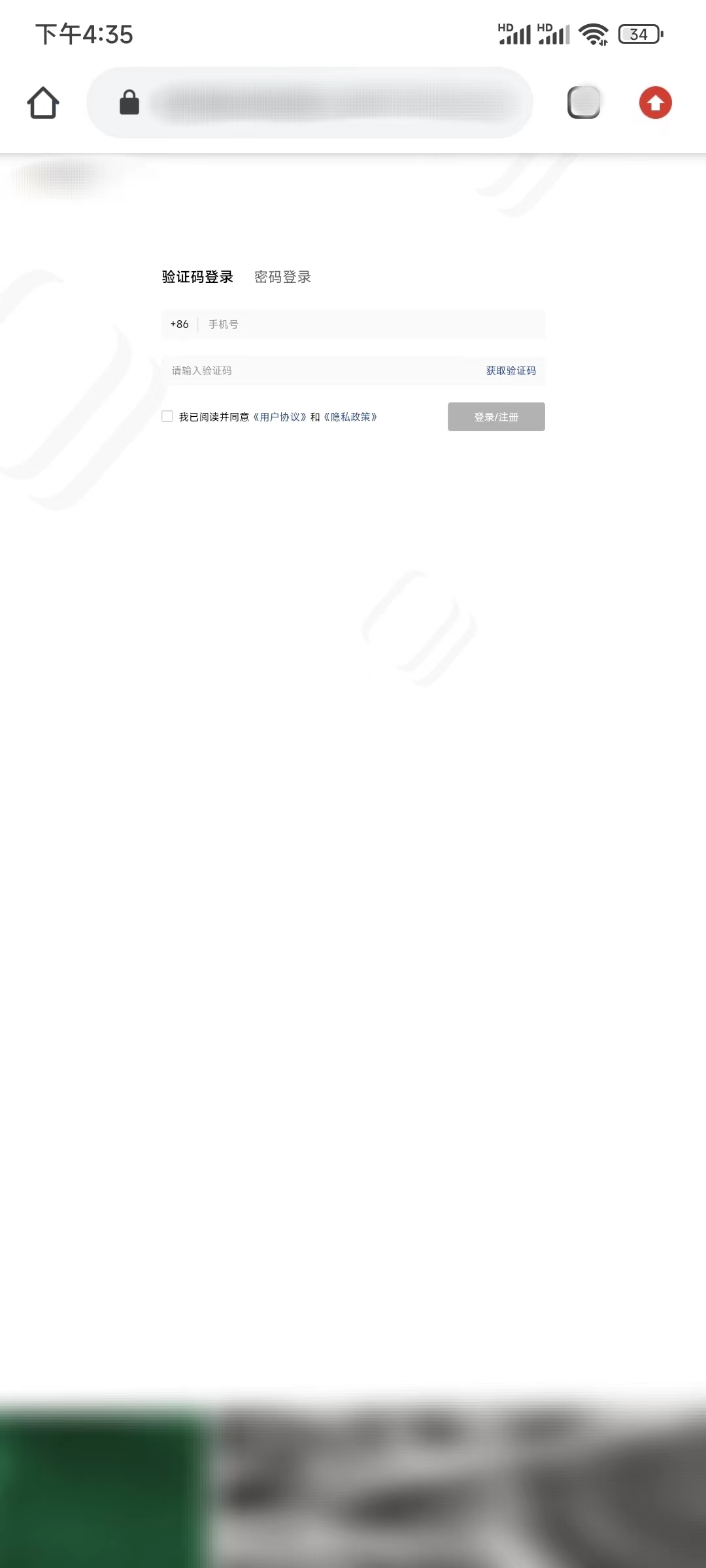The image size is (706, 1568).
Task: Open the 《隐私政策》 link
Action: pyautogui.click(x=350, y=417)
